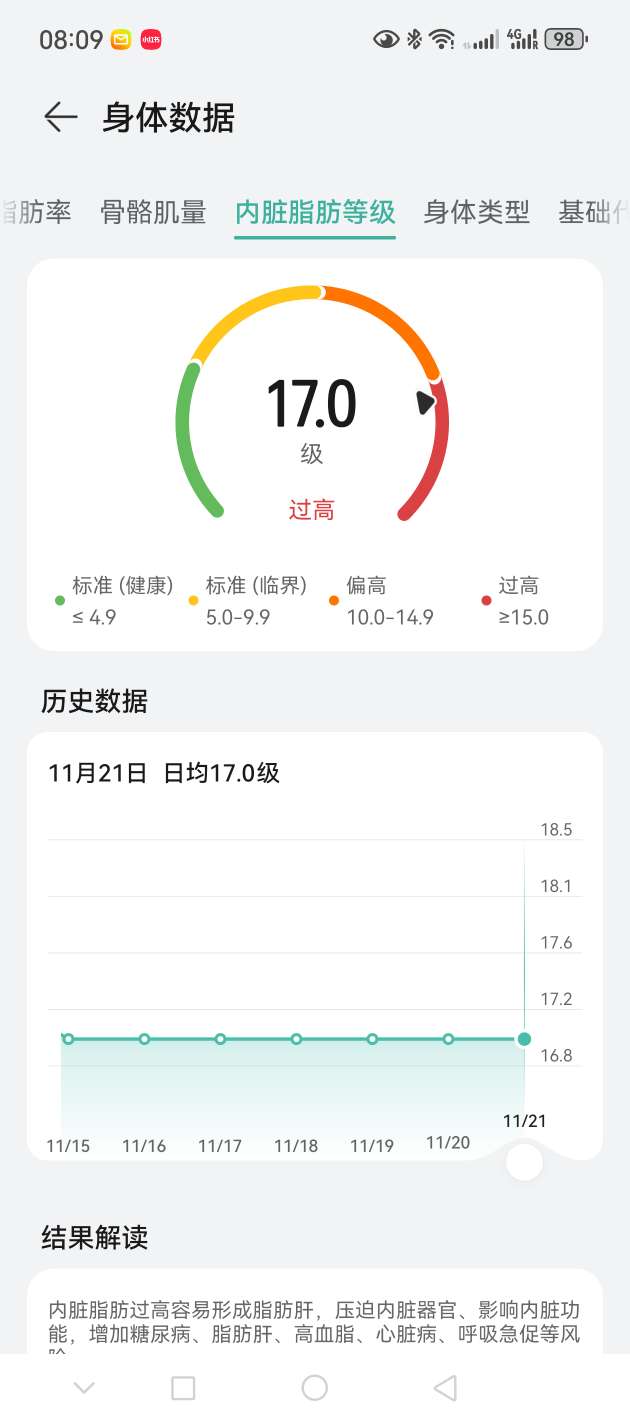Select the 11/16 data point on chart
The height and width of the screenshot is (1422, 630).
coord(144,1039)
